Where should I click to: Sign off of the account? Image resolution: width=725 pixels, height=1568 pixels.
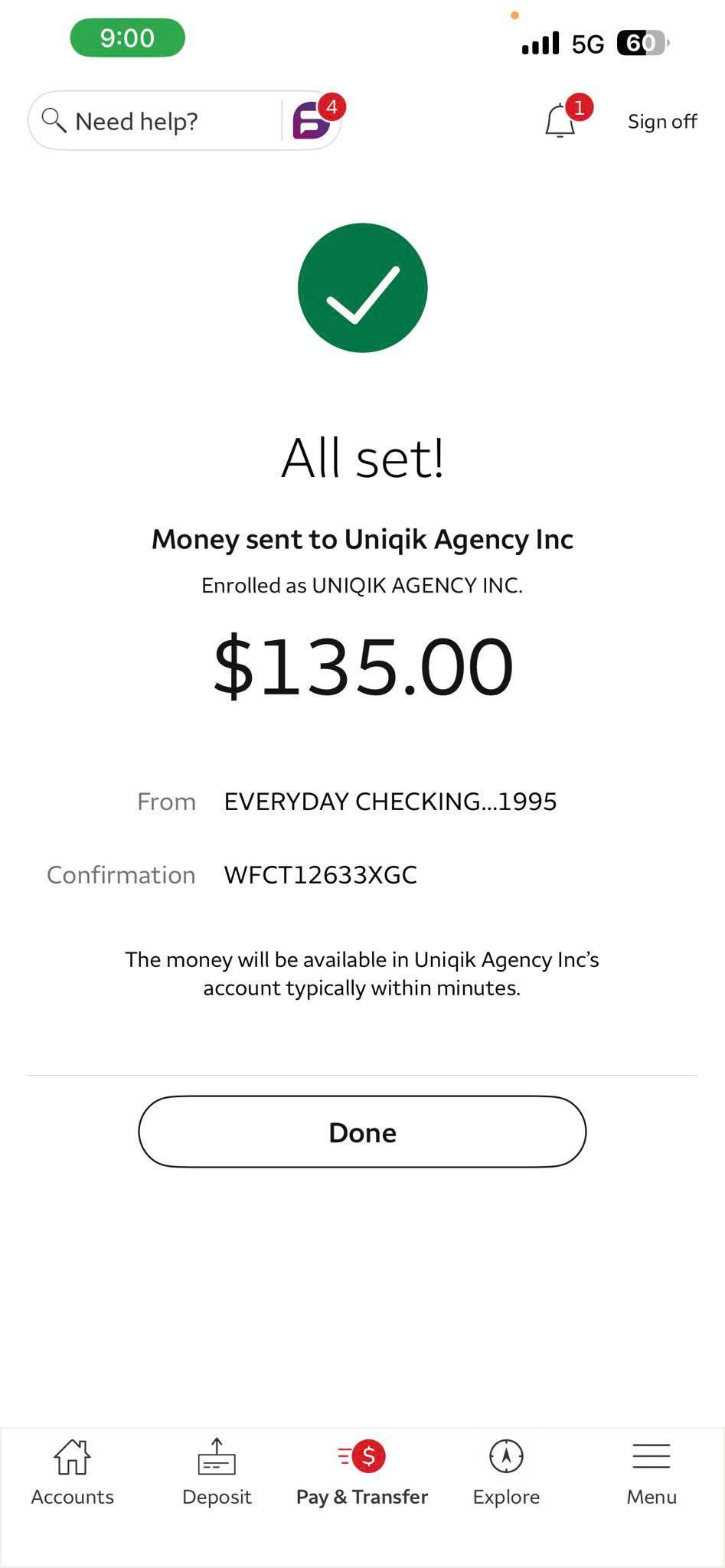(x=662, y=121)
